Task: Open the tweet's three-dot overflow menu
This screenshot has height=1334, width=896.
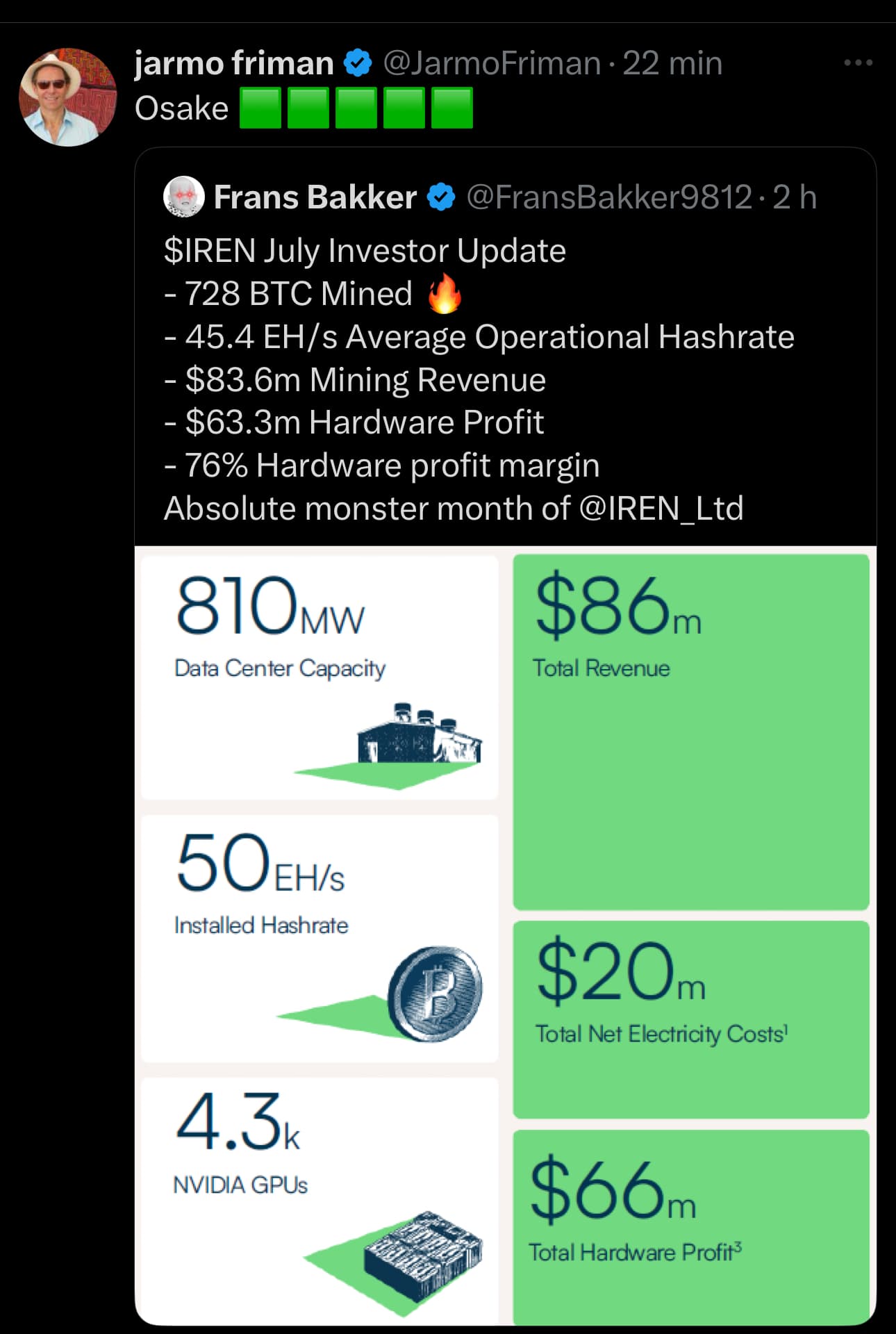Action: (858, 63)
